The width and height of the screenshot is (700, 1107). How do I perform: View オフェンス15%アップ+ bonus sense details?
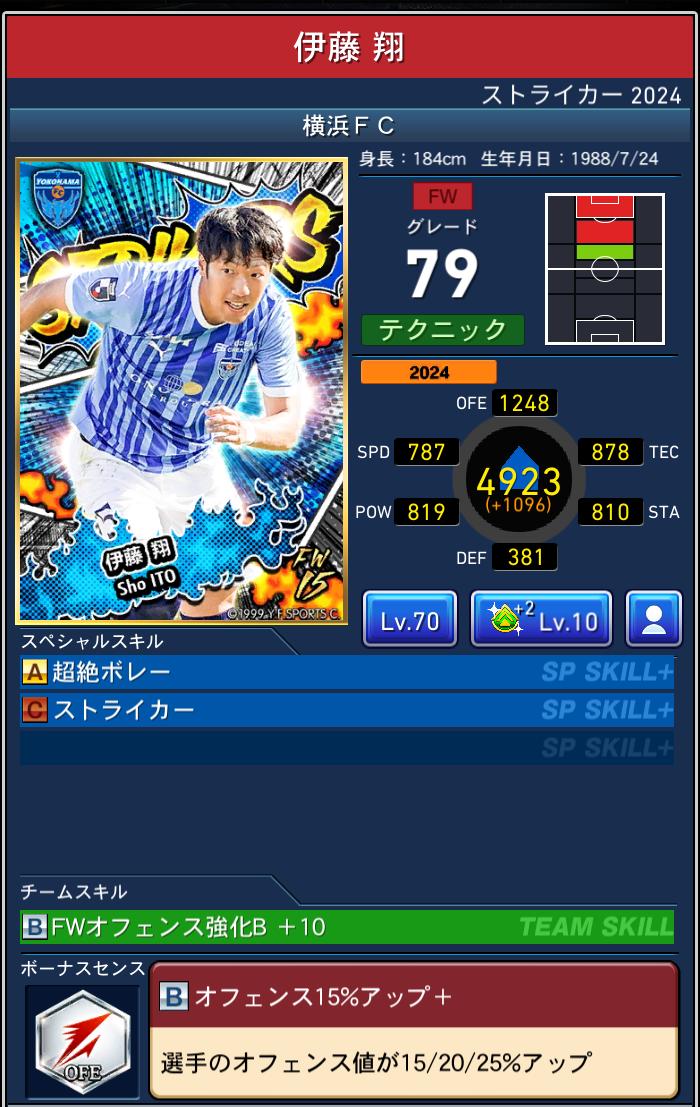point(413,1030)
